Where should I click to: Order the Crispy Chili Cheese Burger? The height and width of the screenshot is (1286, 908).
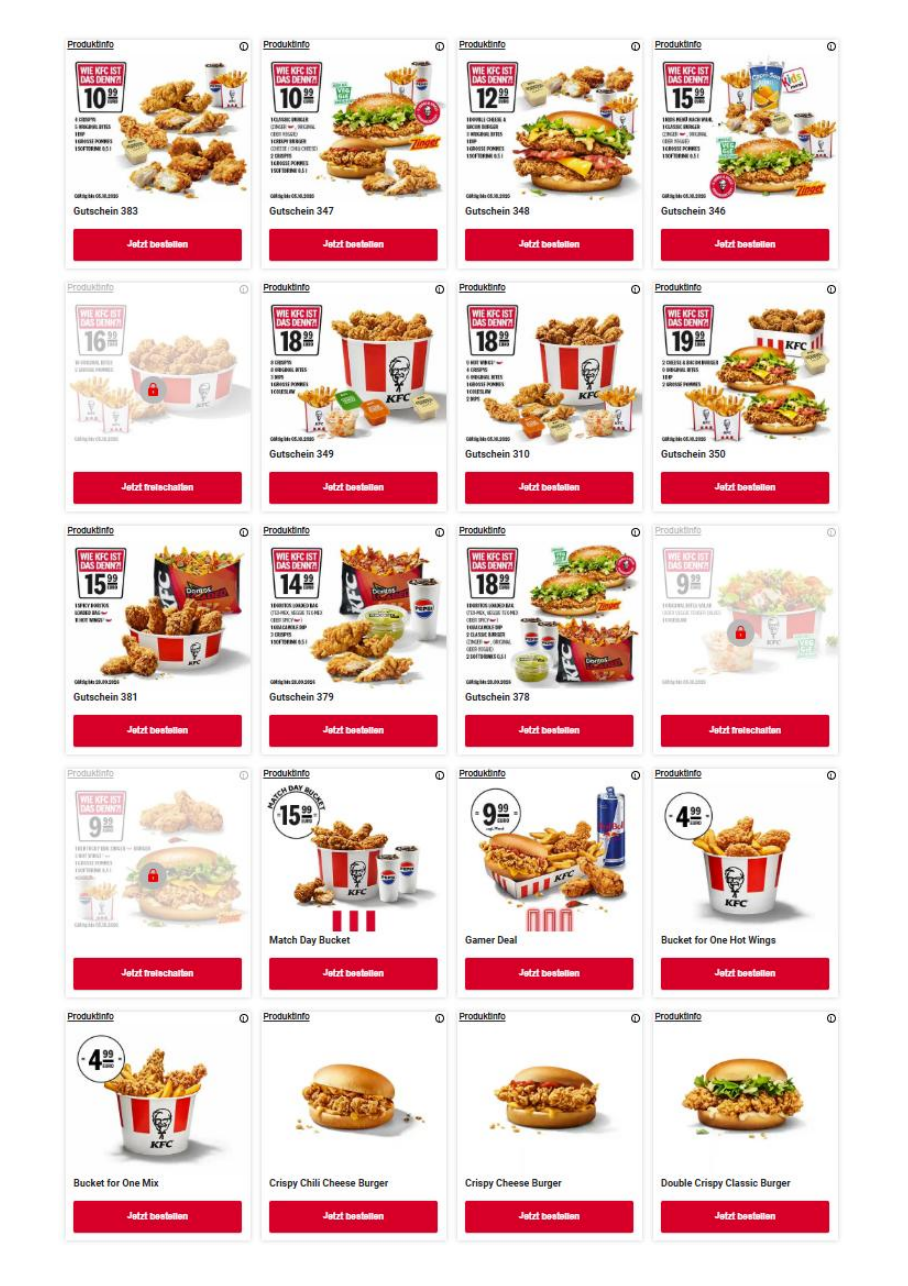coord(353,1216)
